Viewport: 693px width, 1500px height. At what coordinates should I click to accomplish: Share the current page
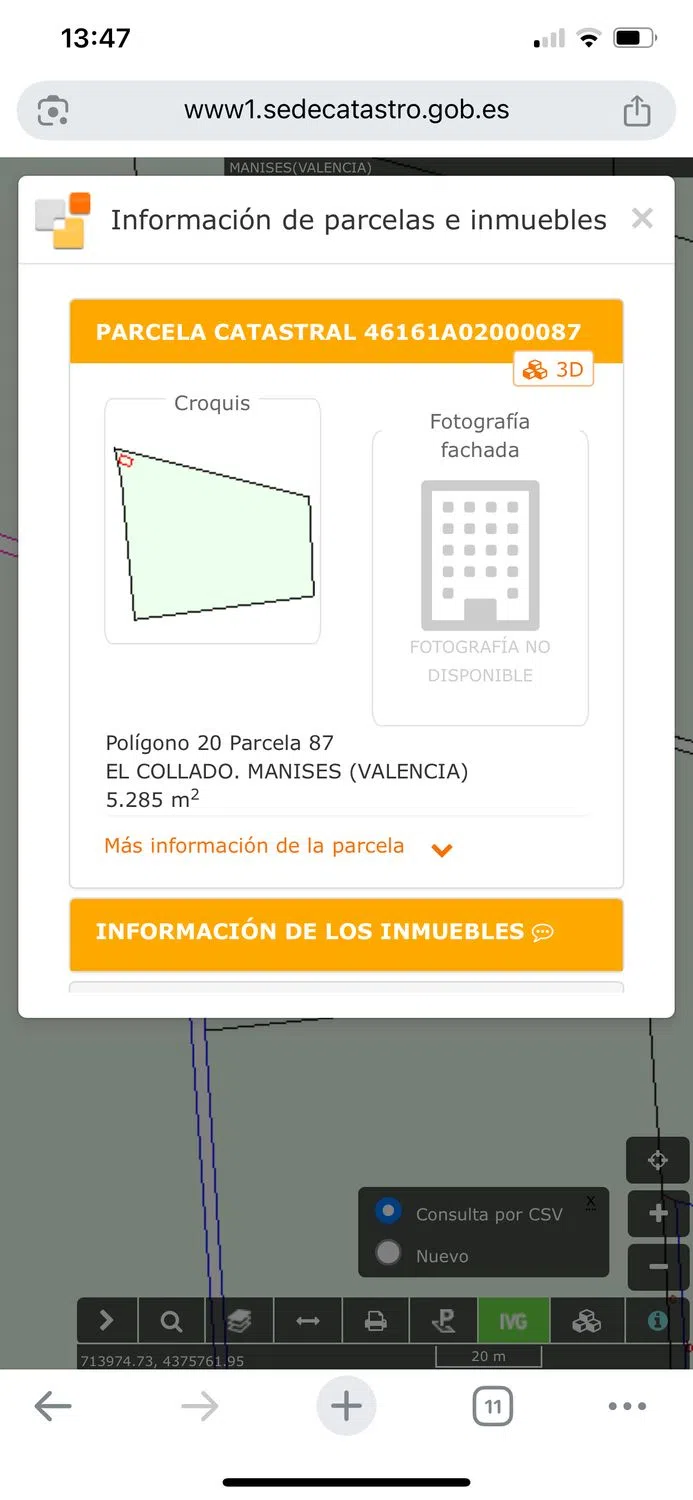(637, 111)
